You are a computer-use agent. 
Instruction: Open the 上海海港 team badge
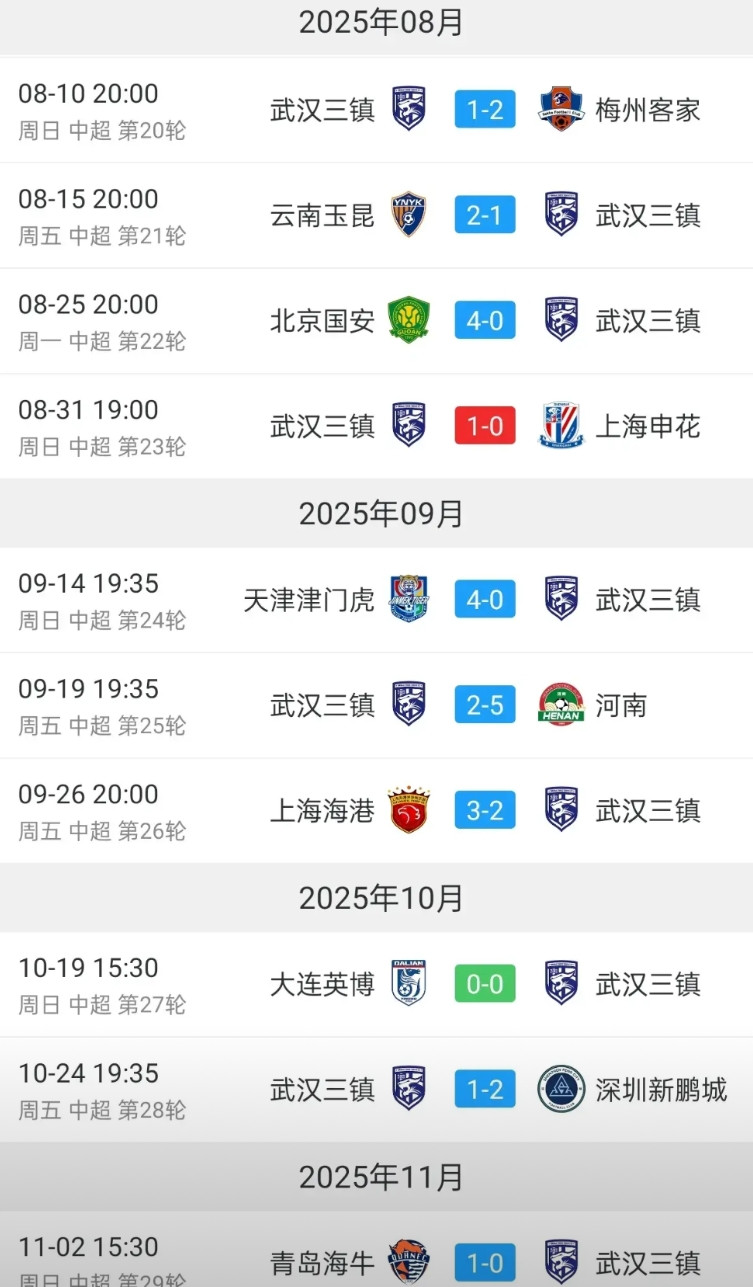[410, 810]
